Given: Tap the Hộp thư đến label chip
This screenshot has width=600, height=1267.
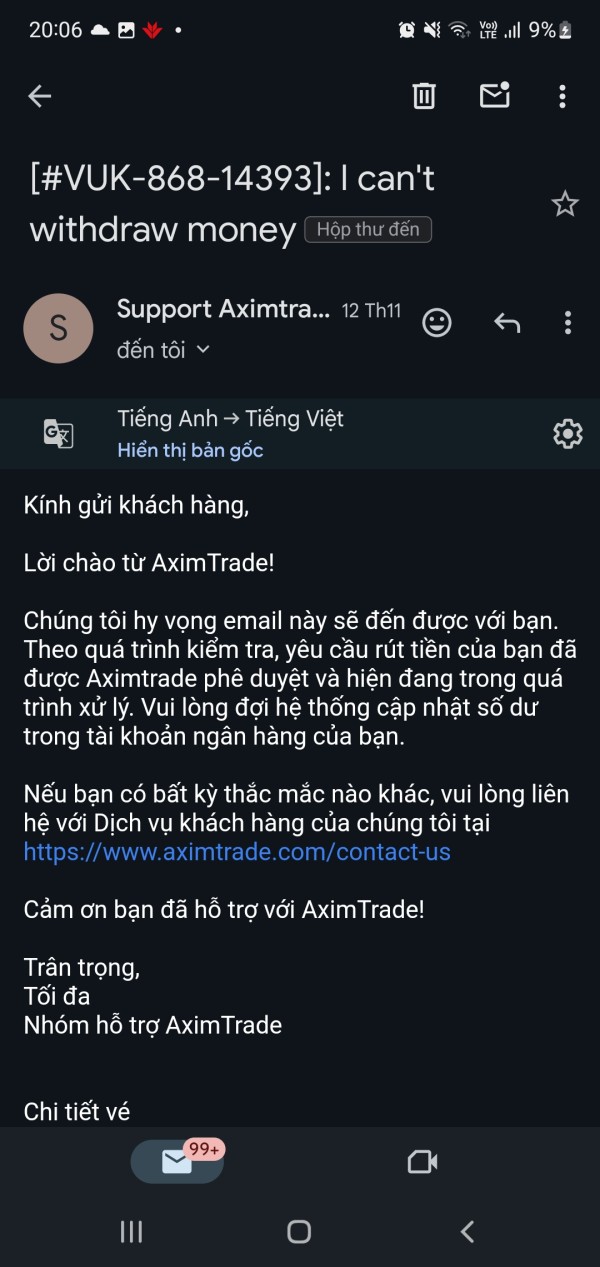Looking at the screenshot, I should coord(368,230).
